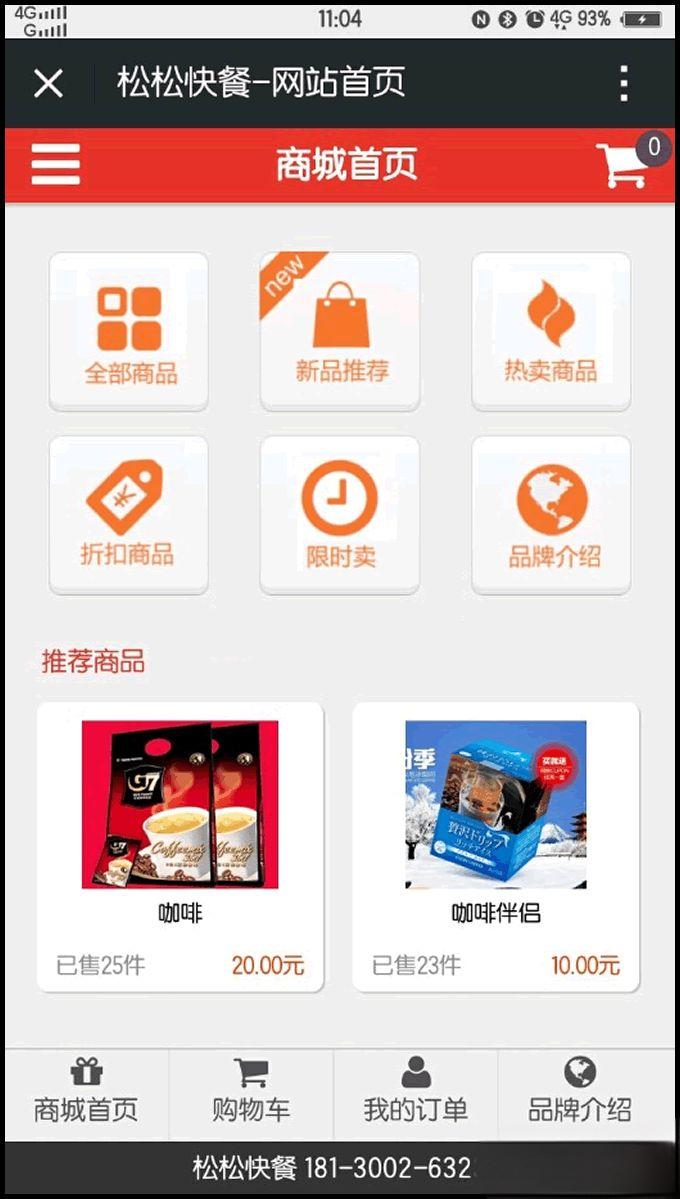Call 松松快餐 phone number in footer
The image size is (680, 1199).
[332, 1168]
